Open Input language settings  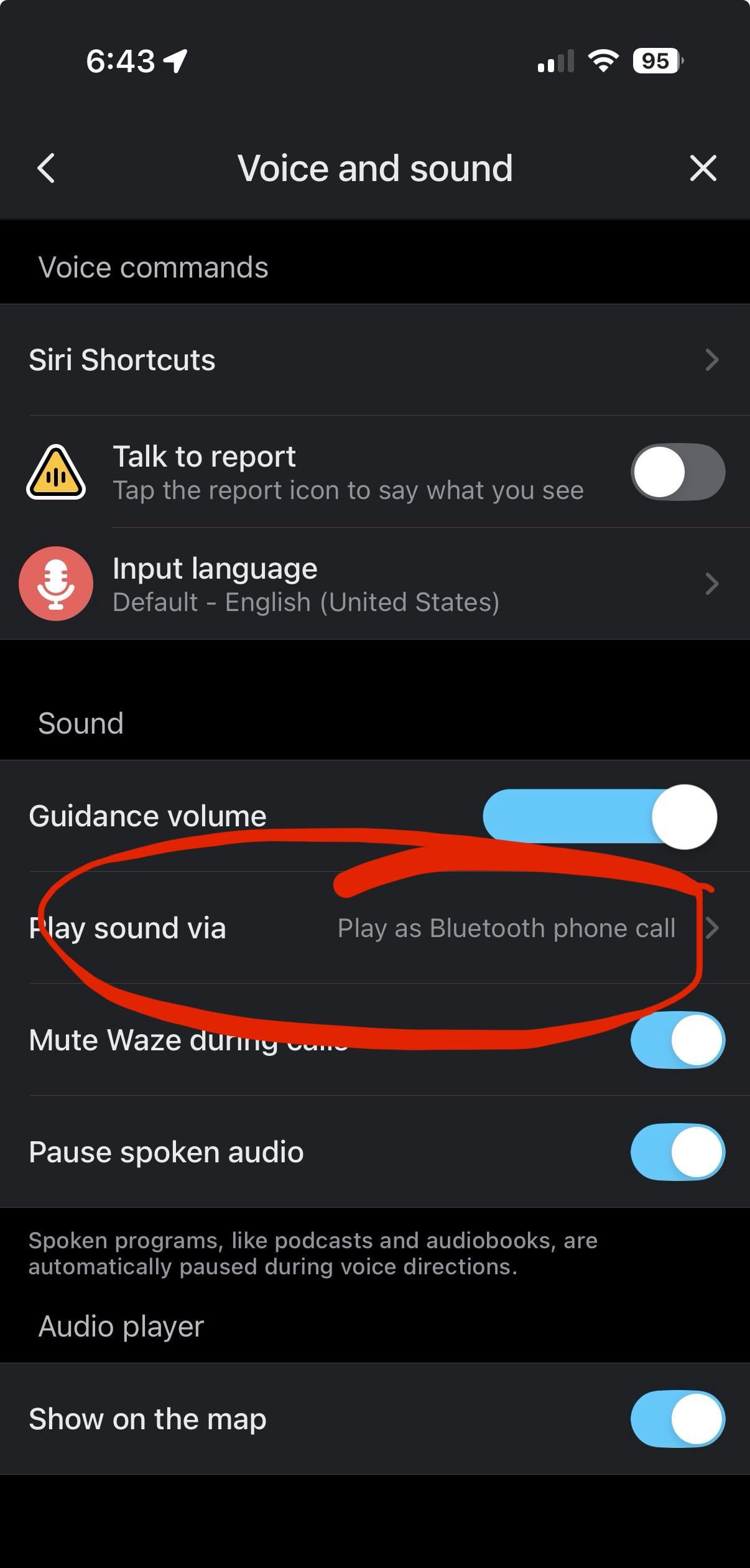[373, 584]
